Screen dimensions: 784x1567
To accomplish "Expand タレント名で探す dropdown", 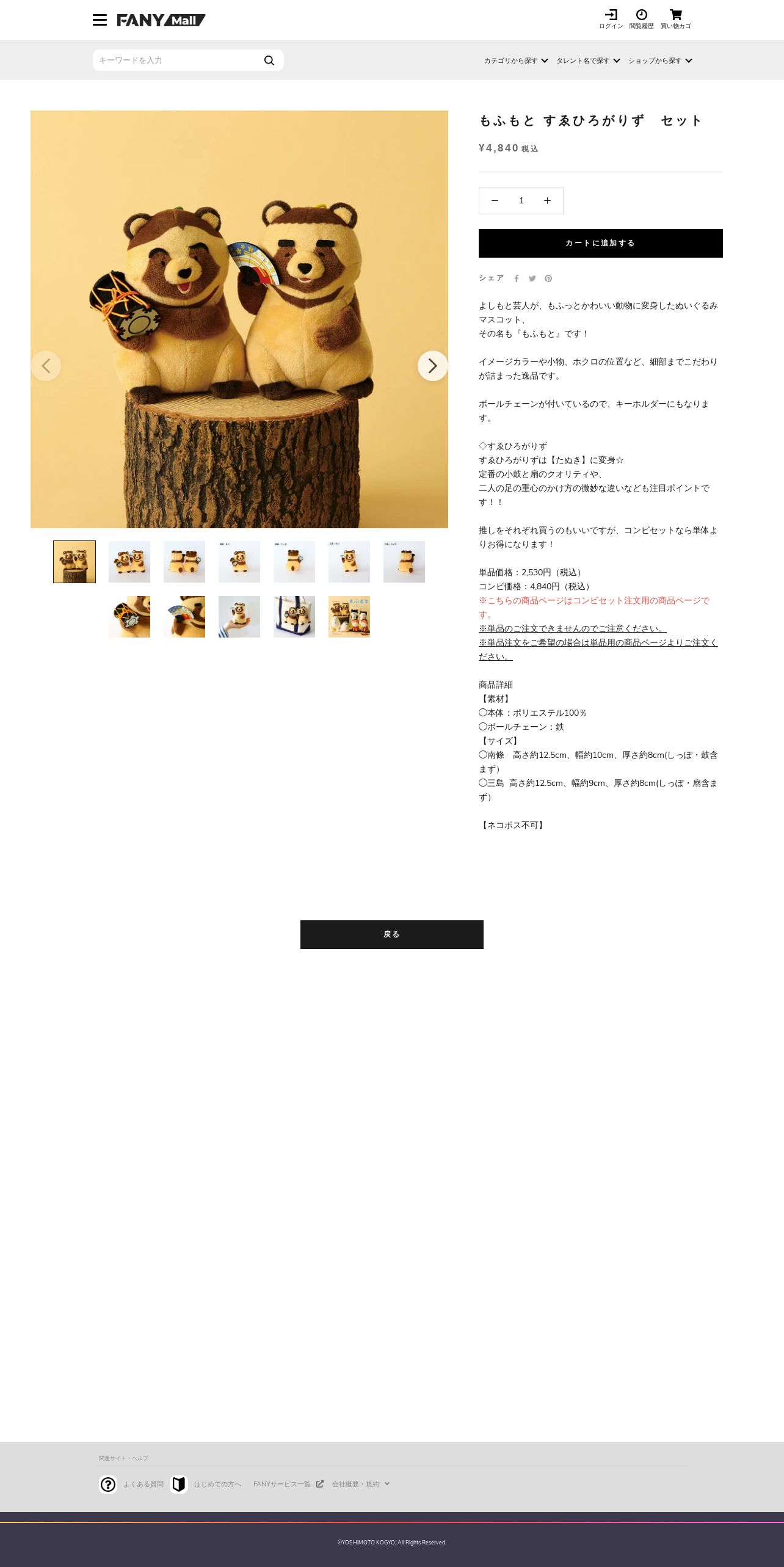I will coord(588,61).
